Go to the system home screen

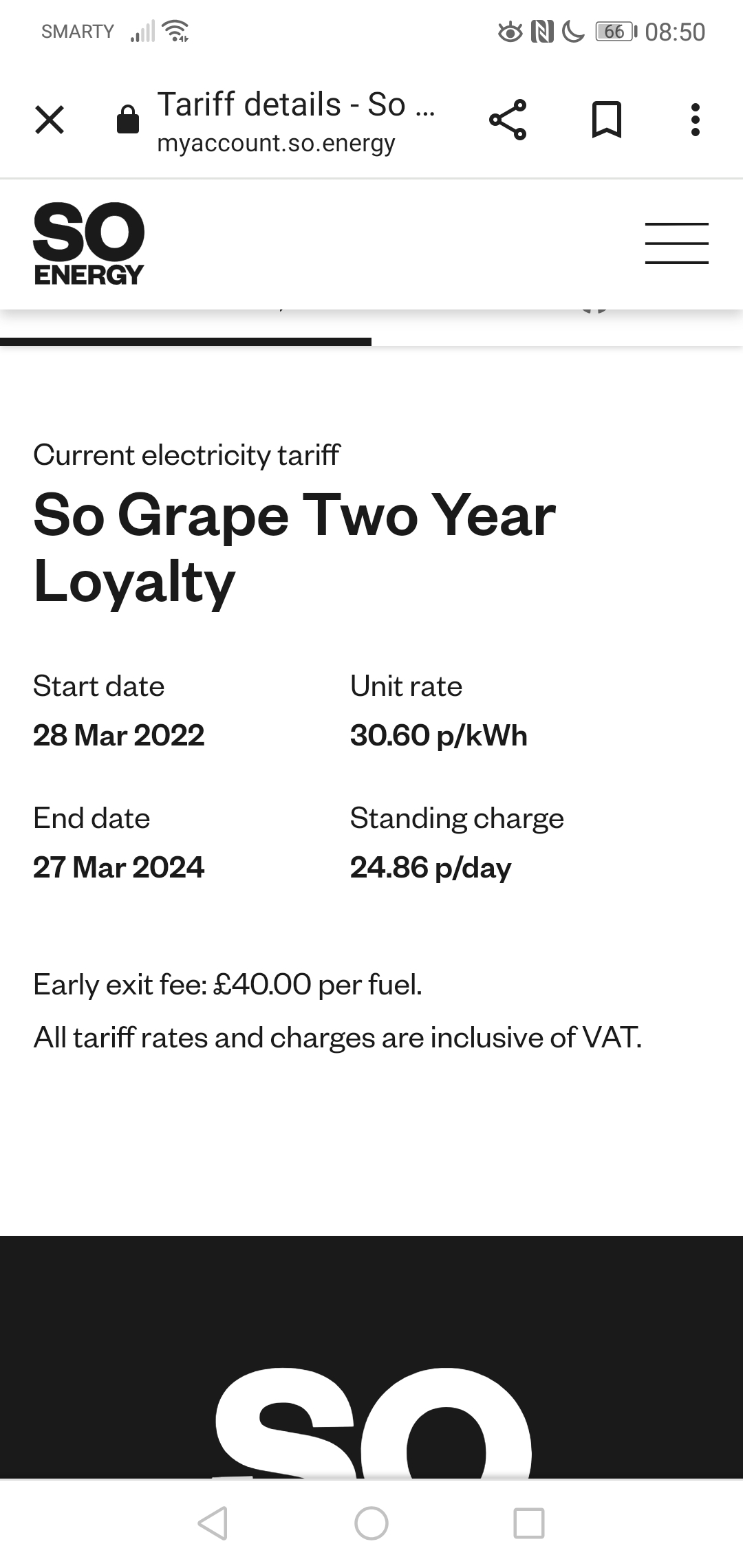371,1523
